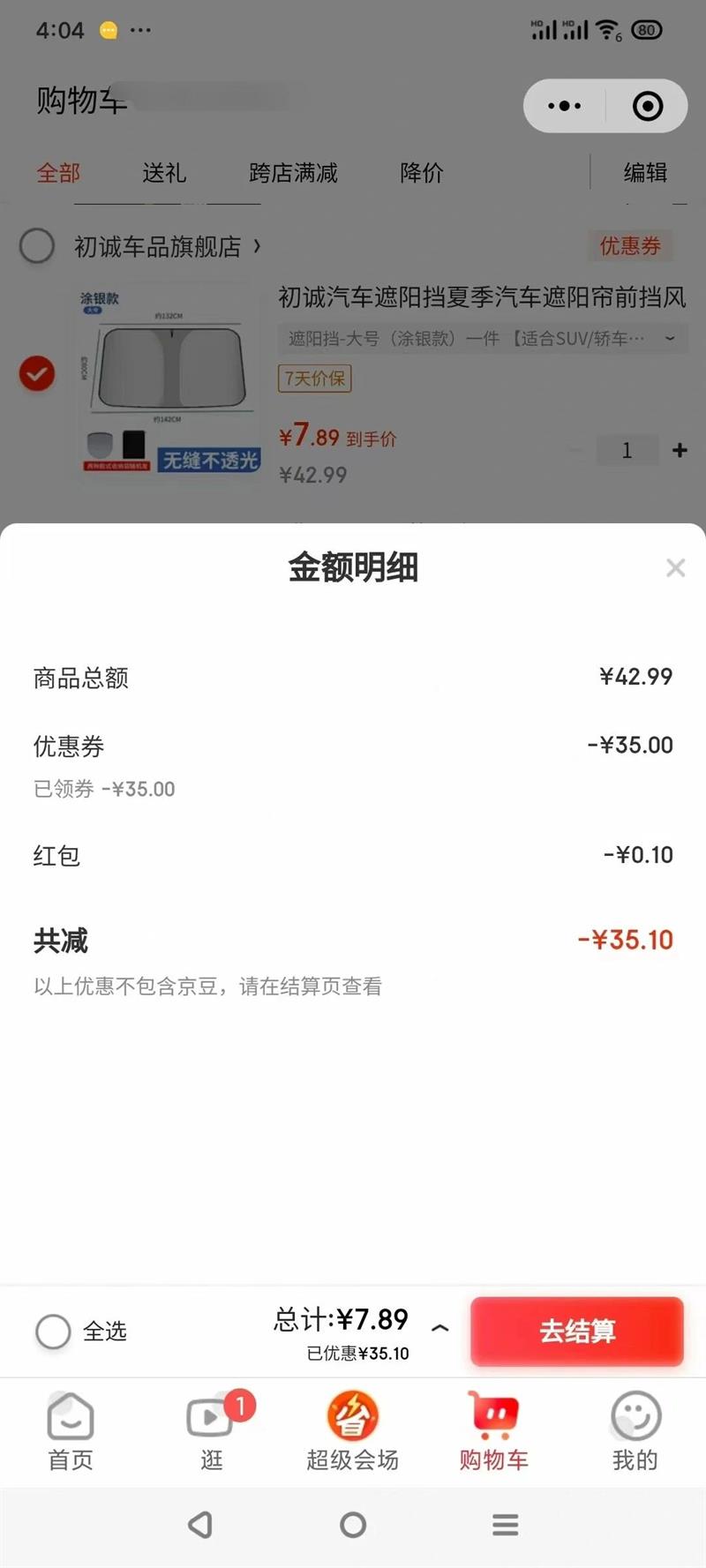Image resolution: width=706 pixels, height=1568 pixels.
Task: Switch to 超级会场 tab
Action: click(x=353, y=1431)
